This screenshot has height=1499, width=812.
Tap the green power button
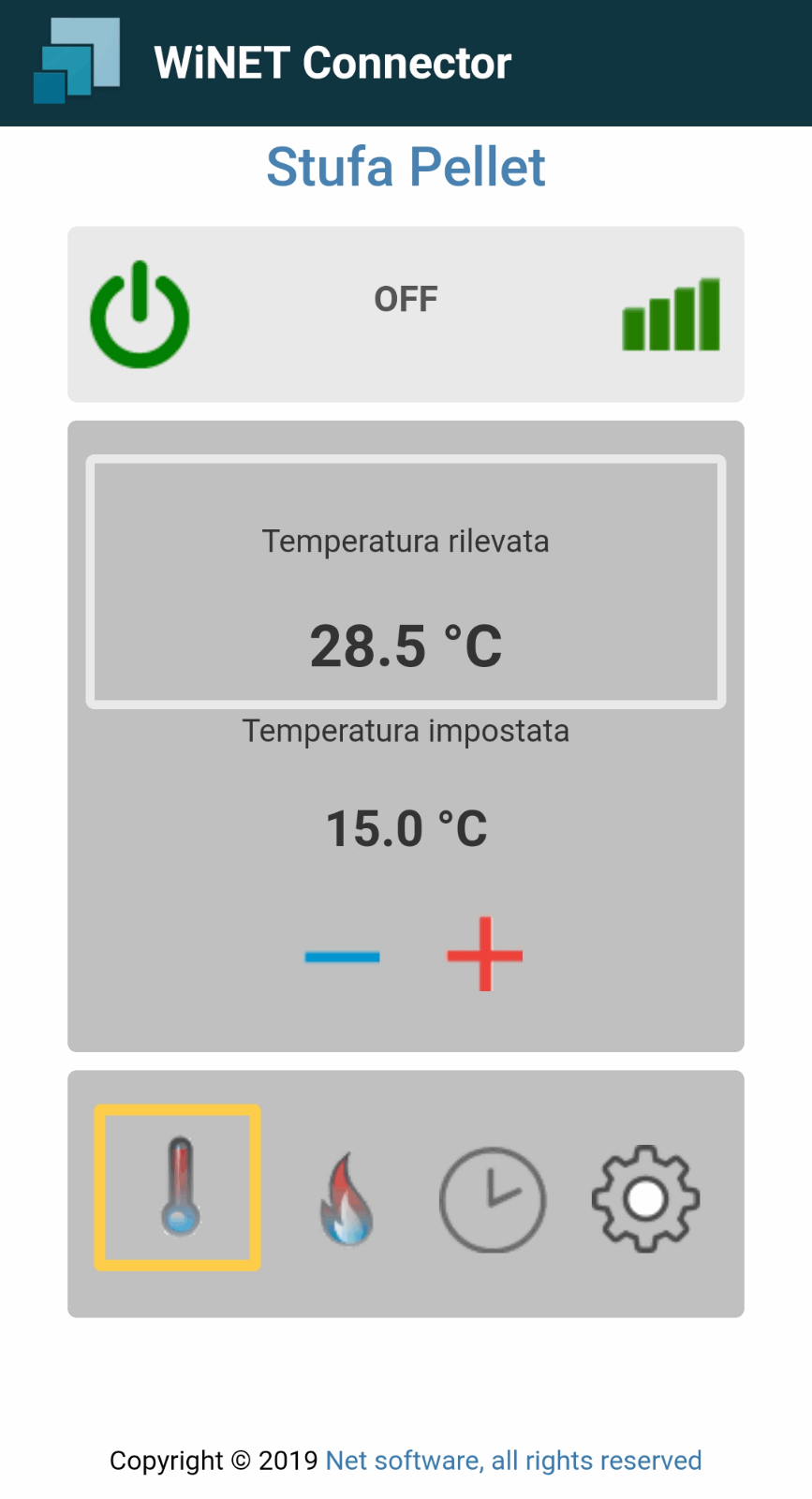point(140,315)
